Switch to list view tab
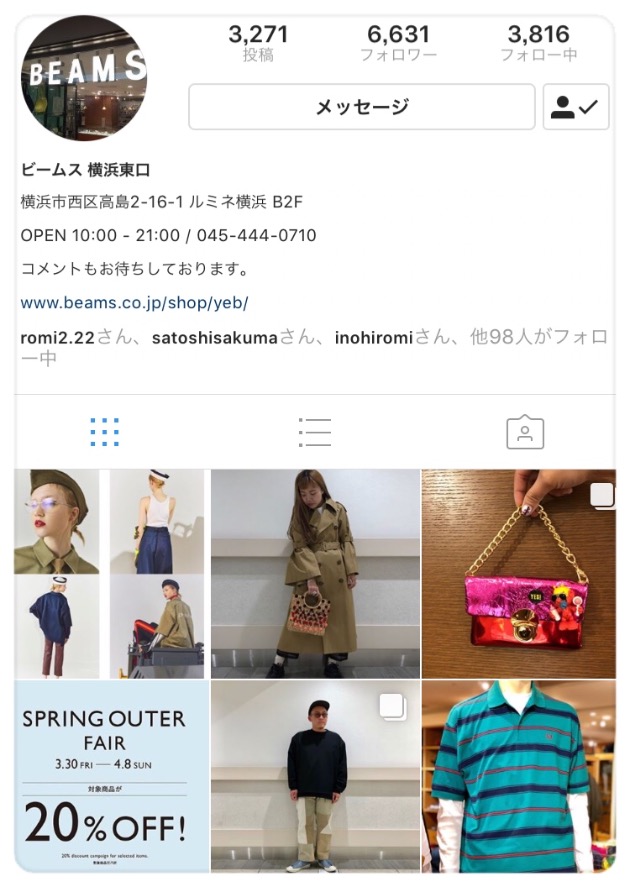630x887 pixels. click(315, 432)
